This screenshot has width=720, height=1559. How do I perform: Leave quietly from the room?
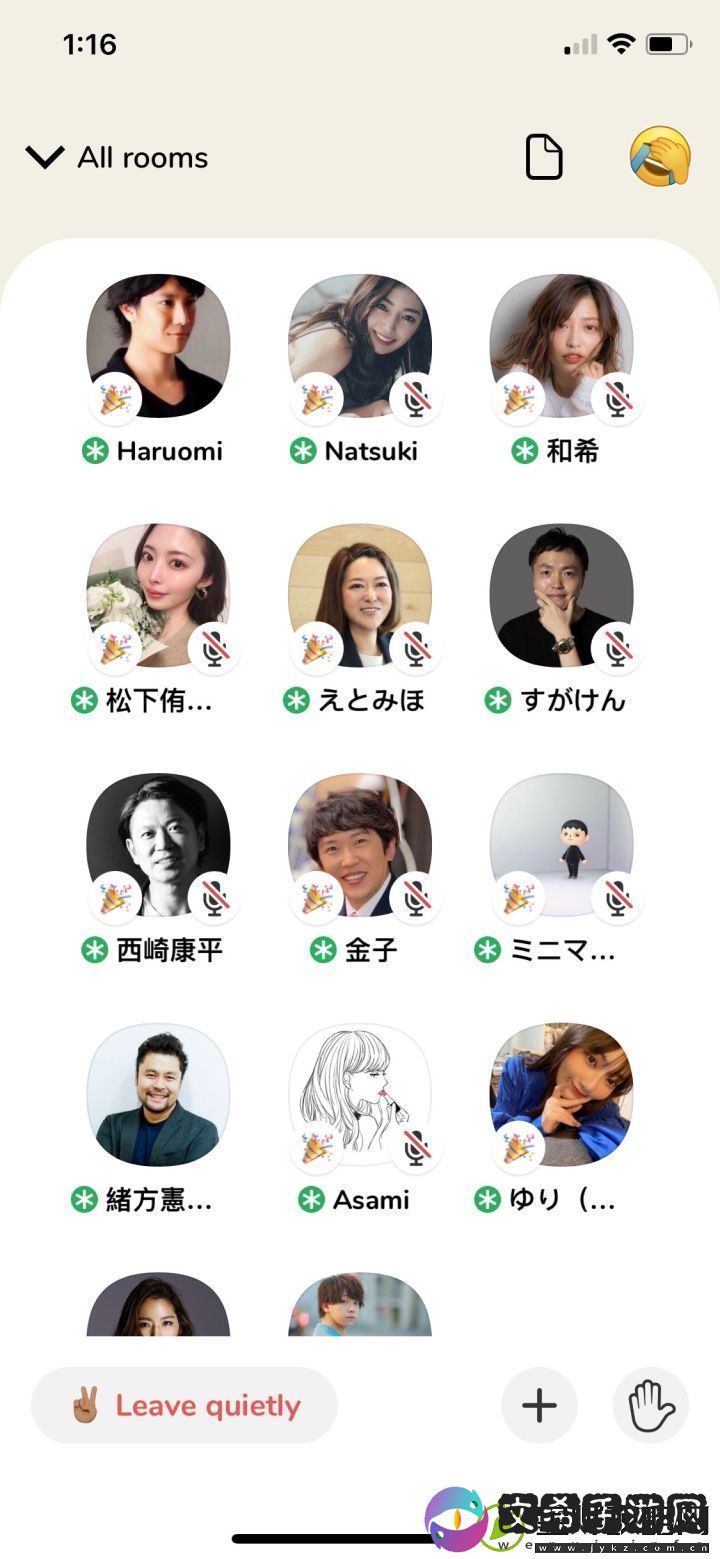pos(185,1405)
